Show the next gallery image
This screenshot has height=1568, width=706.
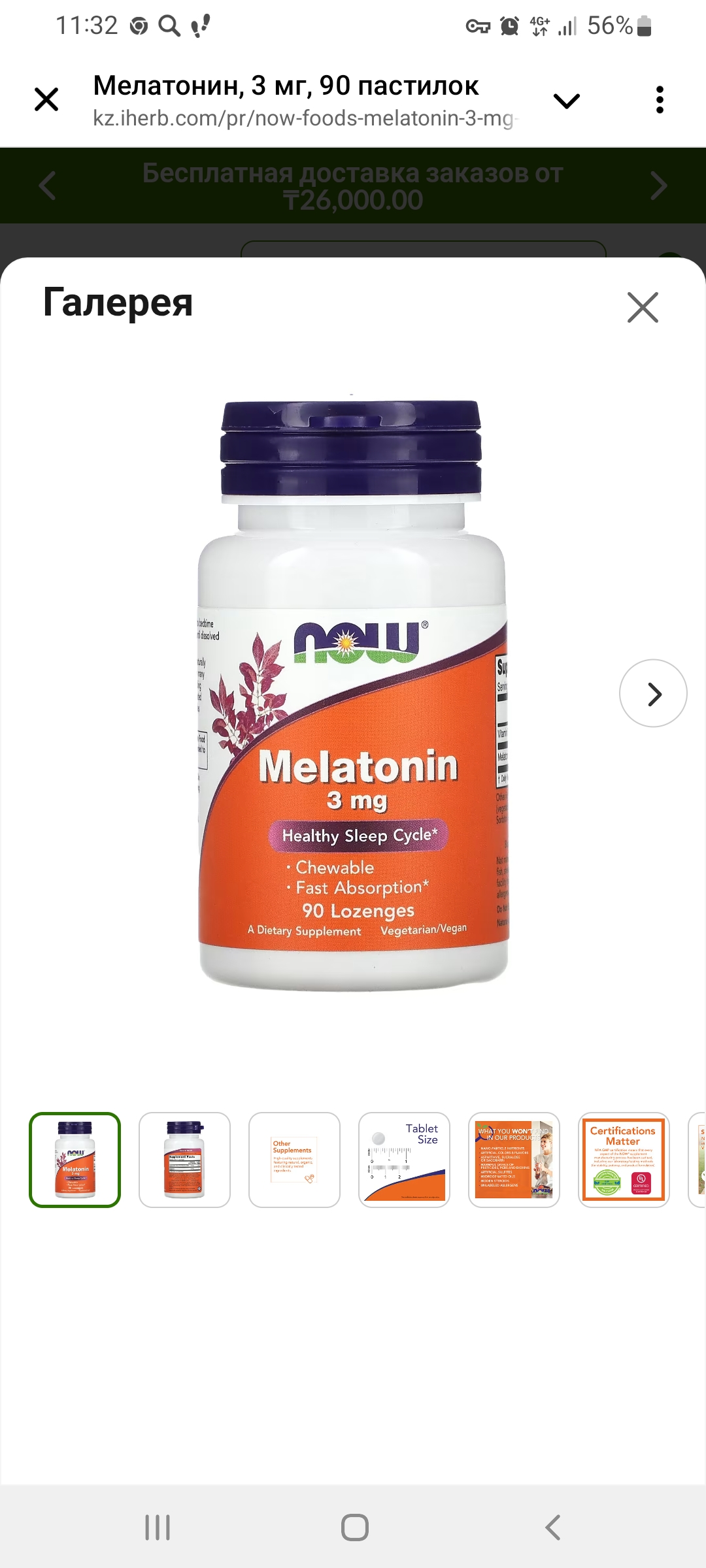point(653,694)
